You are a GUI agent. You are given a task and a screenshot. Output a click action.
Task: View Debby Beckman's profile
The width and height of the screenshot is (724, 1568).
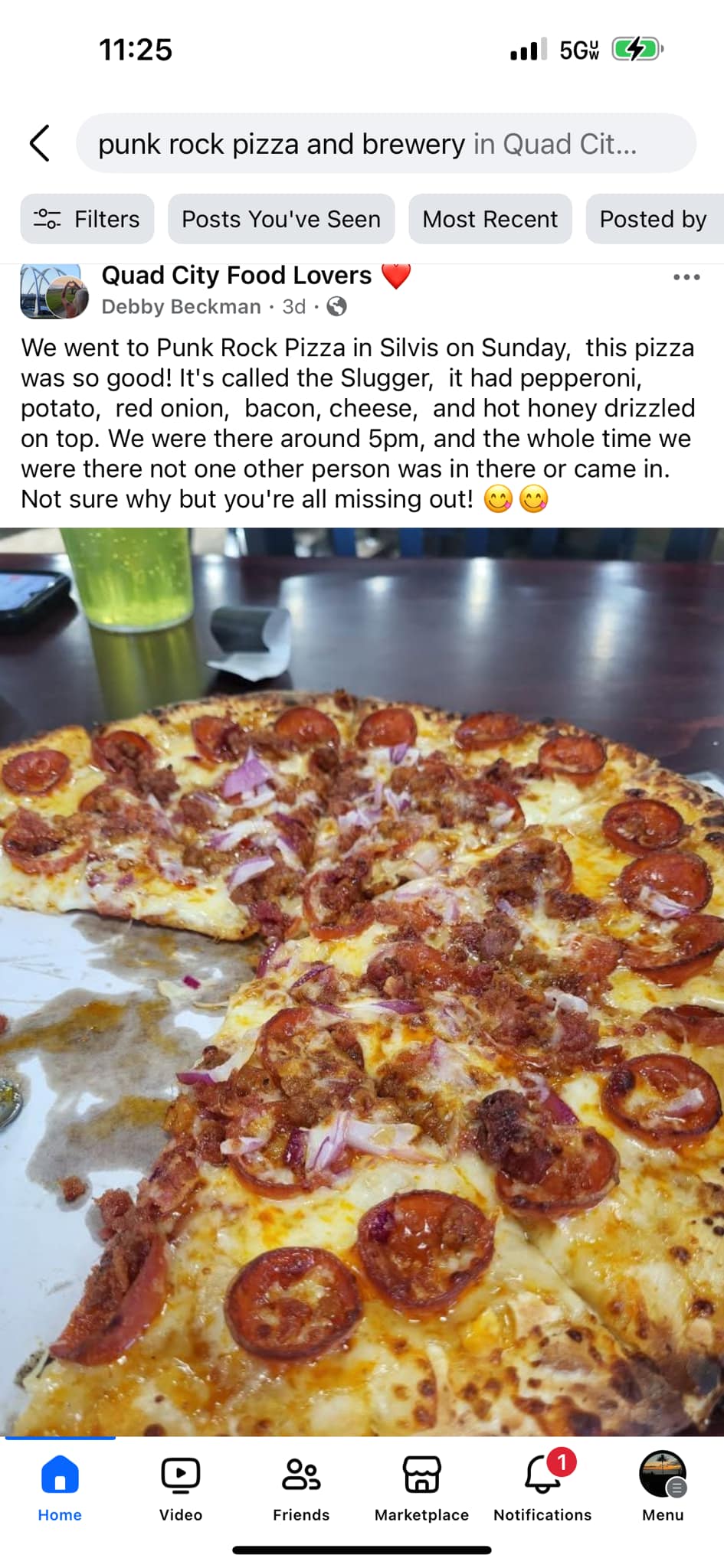pyautogui.click(x=181, y=306)
